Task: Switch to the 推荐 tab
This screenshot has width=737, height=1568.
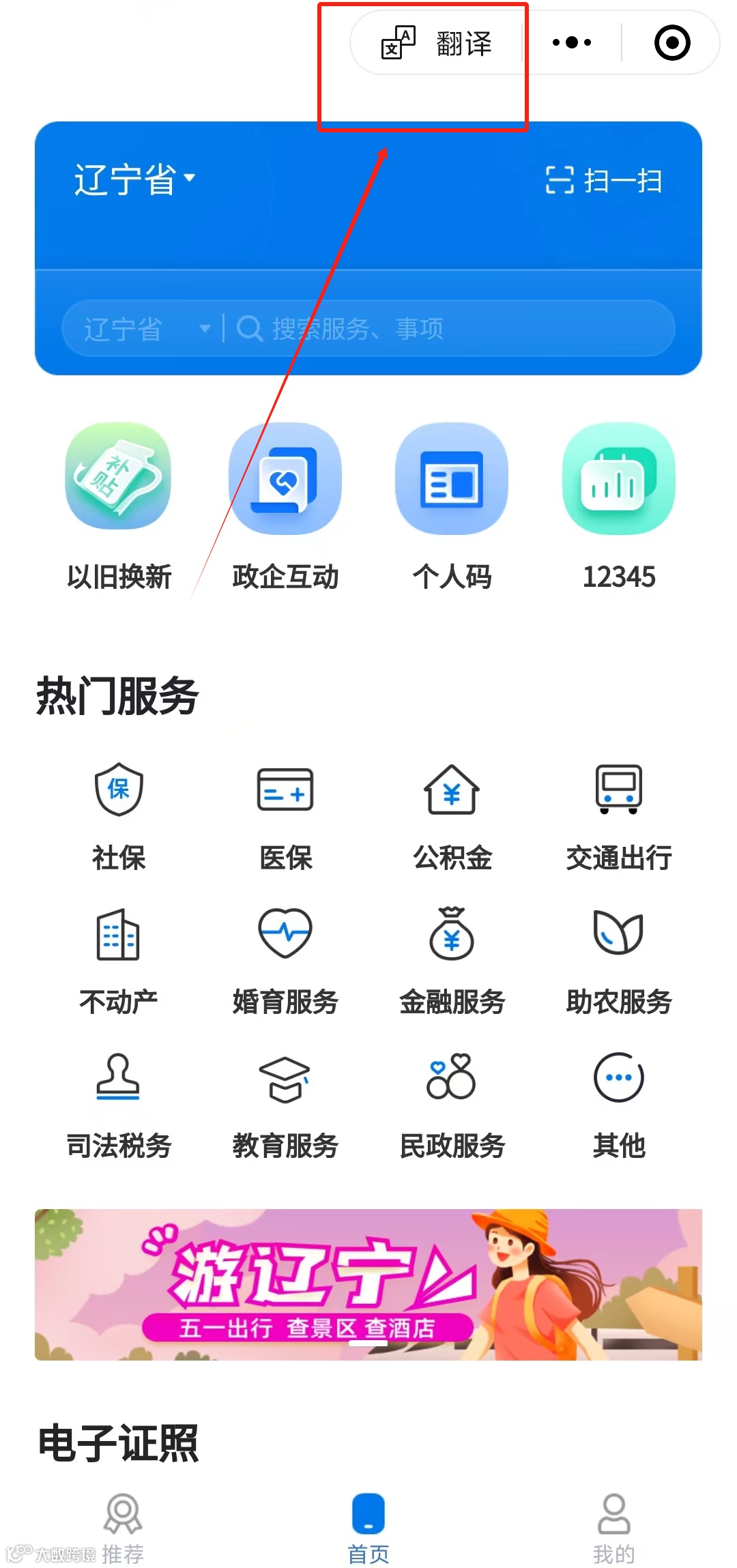Action: click(123, 1528)
